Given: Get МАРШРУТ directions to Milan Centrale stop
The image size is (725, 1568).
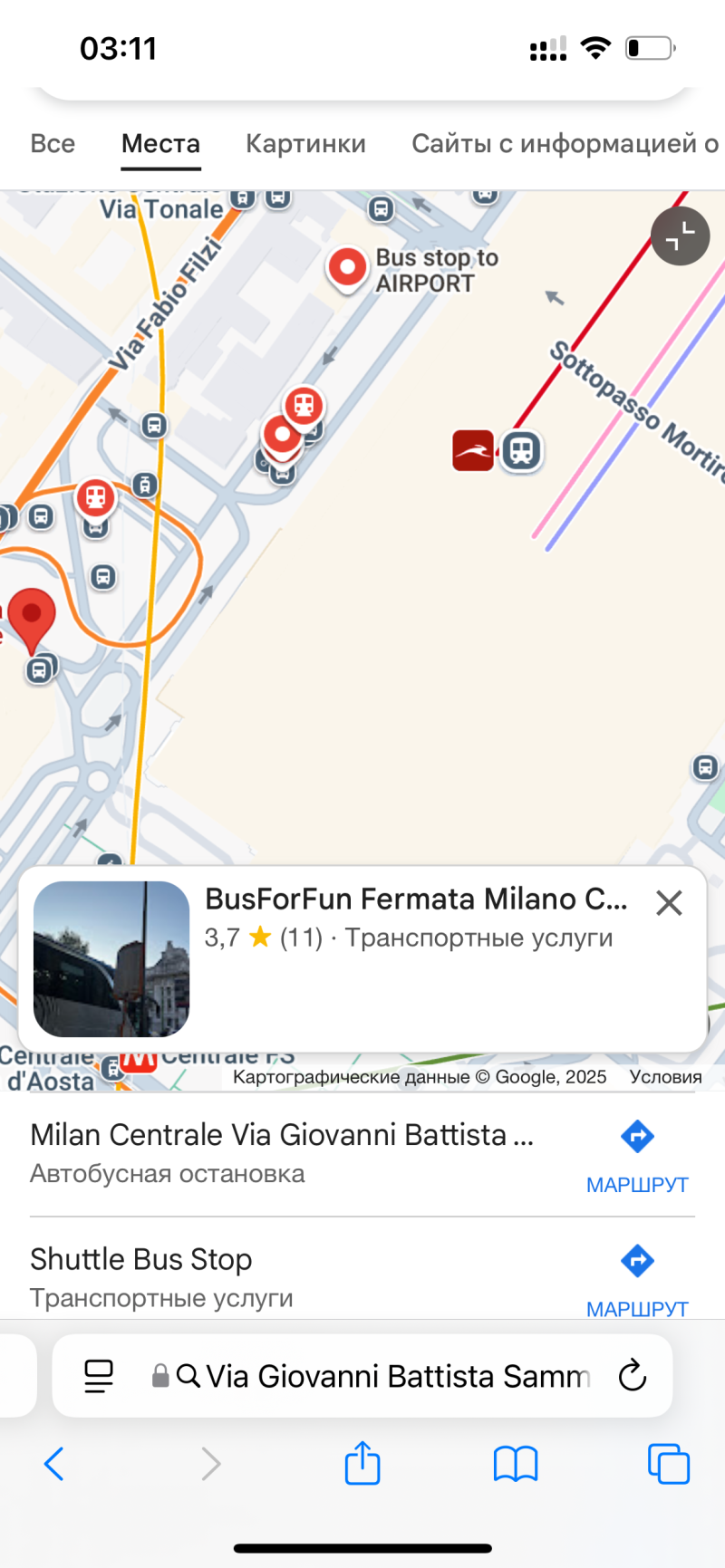Looking at the screenshot, I should point(637,1154).
